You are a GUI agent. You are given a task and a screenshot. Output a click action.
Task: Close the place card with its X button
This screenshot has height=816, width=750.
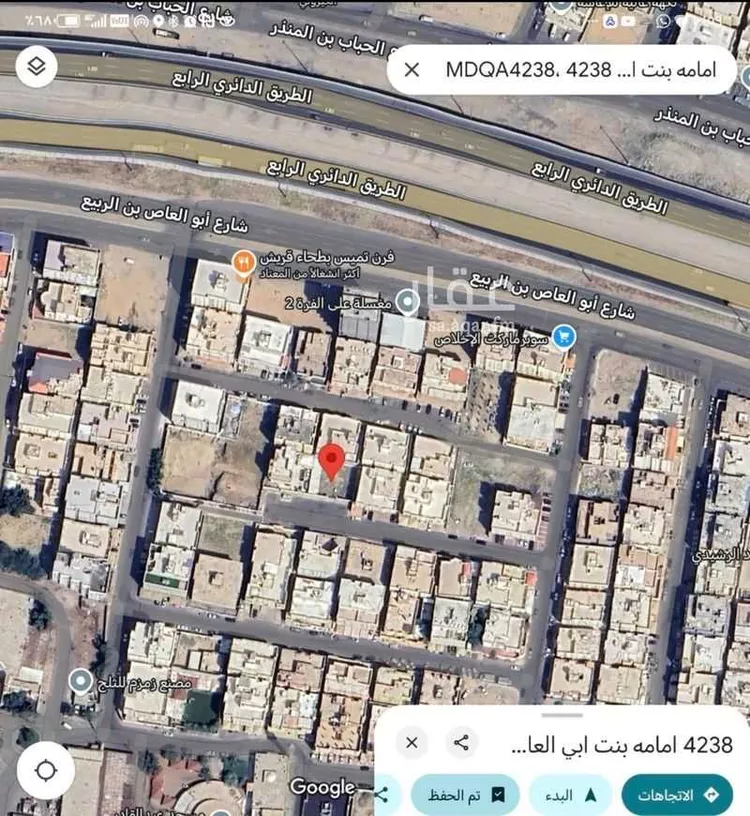click(412, 743)
